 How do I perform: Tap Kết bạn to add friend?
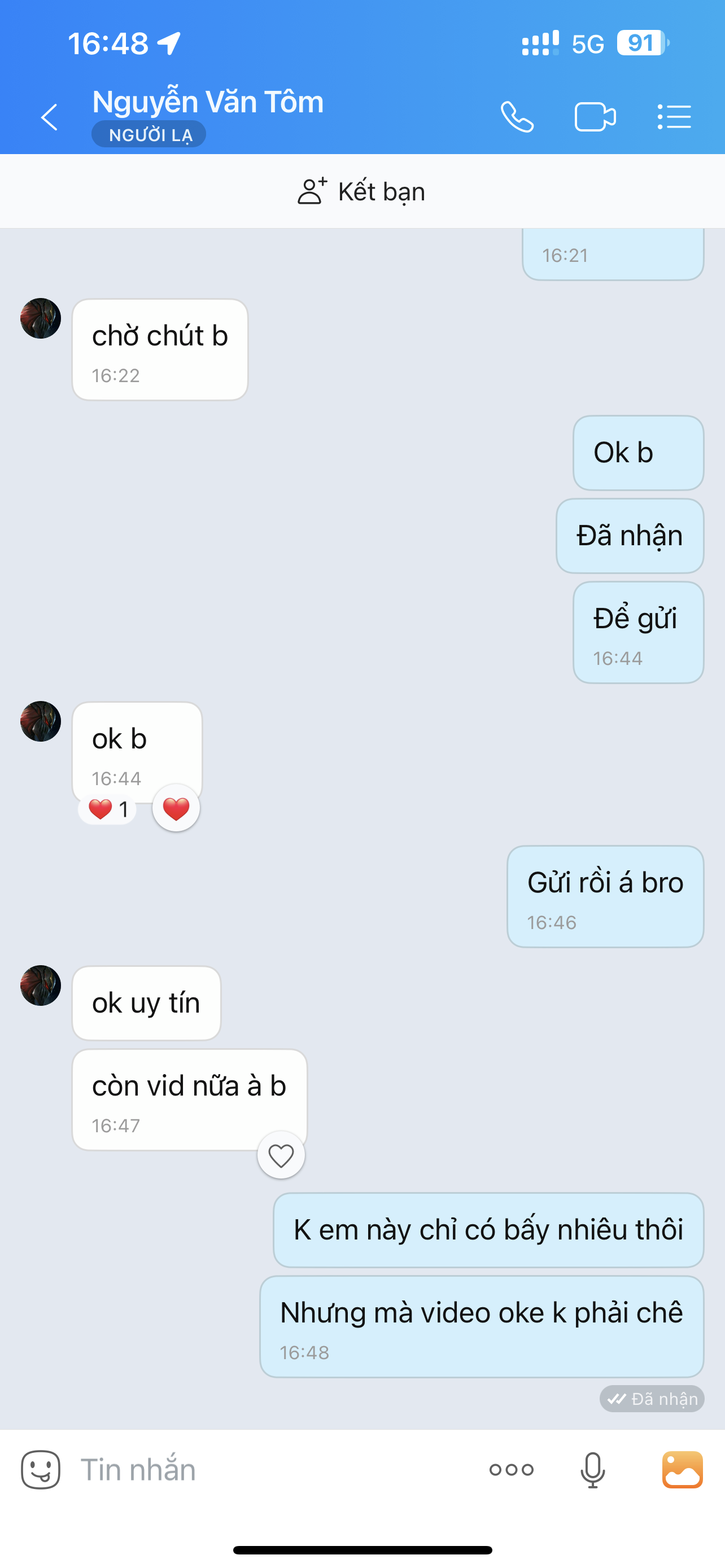[x=361, y=192]
